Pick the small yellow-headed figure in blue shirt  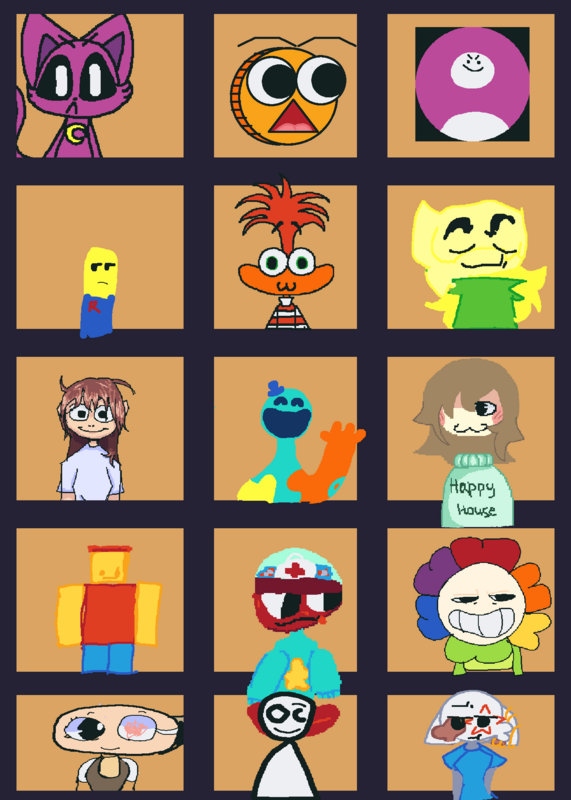click(x=100, y=257)
